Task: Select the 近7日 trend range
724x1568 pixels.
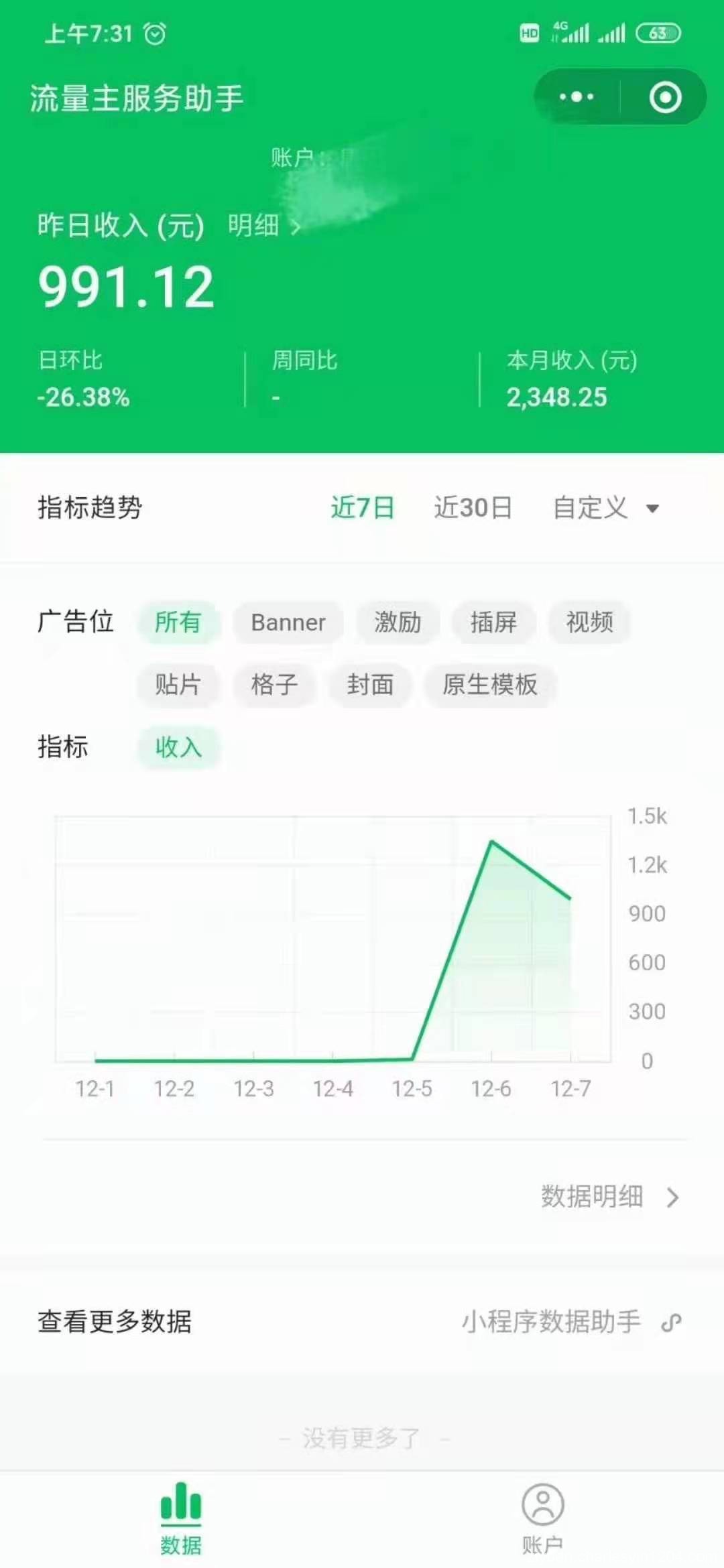Action: coord(361,508)
